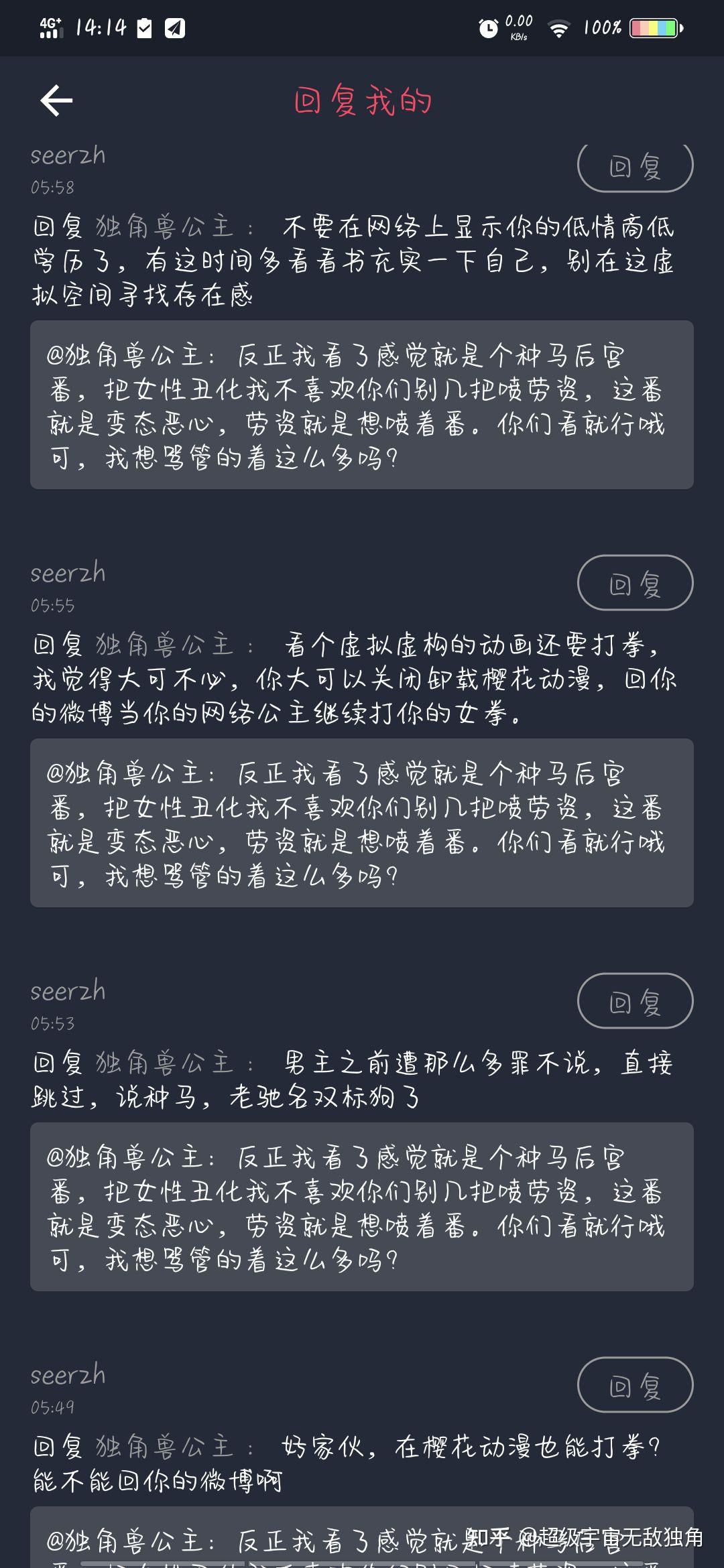
Task: Reply to the 05:49 comment from seerzh
Action: point(635,1385)
